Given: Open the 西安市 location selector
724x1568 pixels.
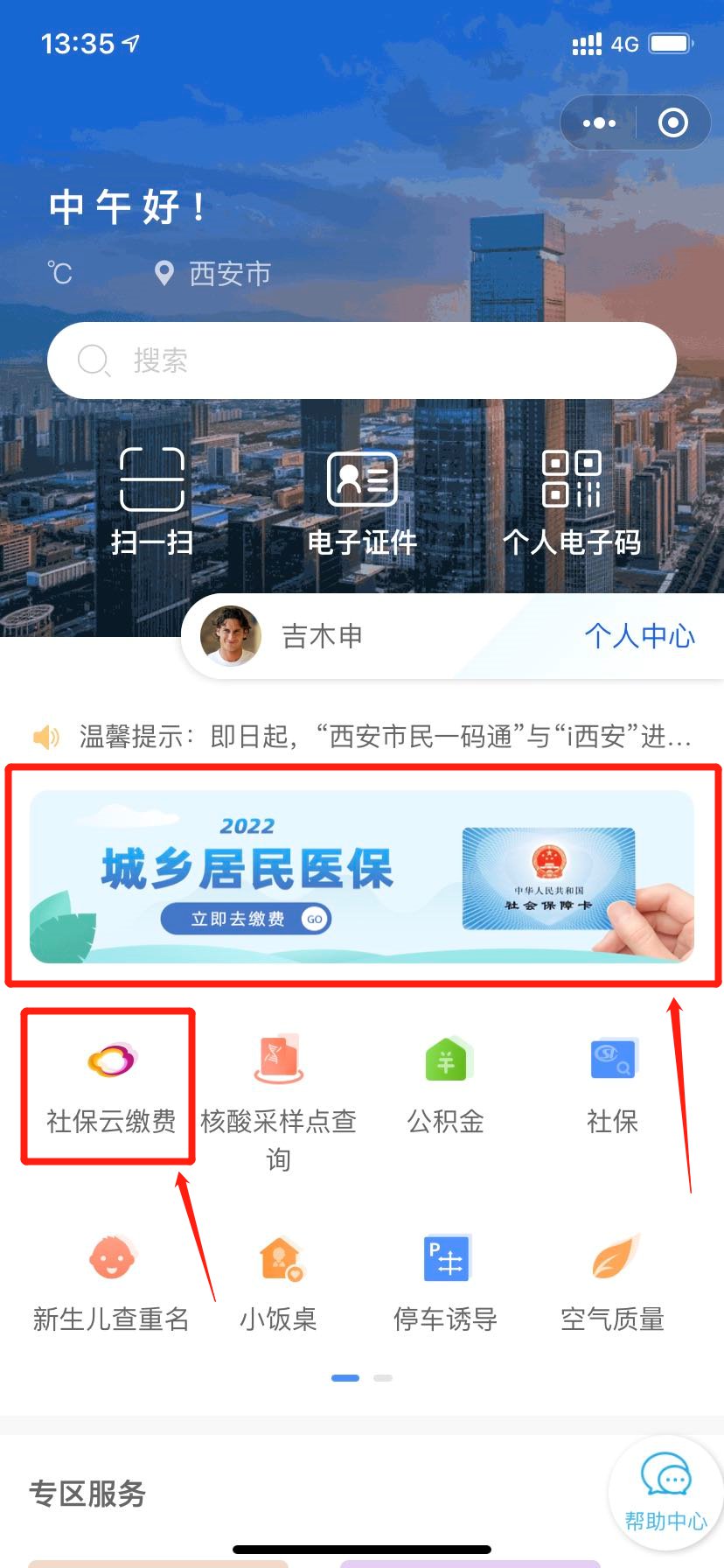Looking at the screenshot, I should (213, 274).
